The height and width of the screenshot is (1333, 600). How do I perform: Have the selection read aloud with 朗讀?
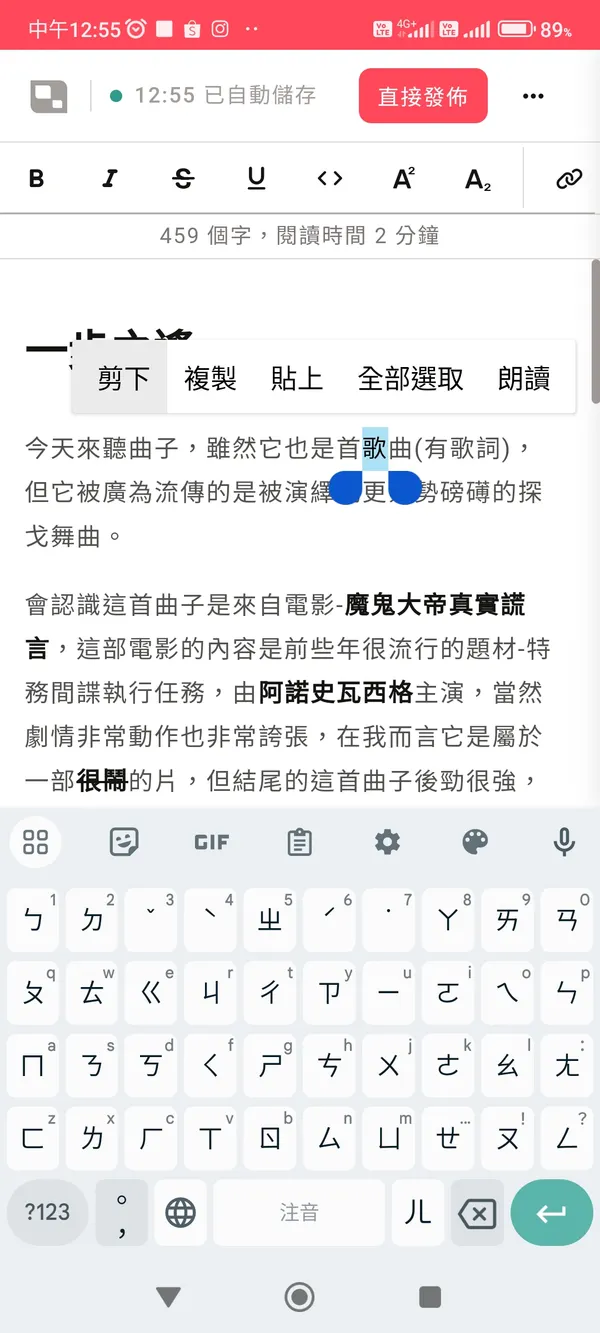tap(524, 378)
